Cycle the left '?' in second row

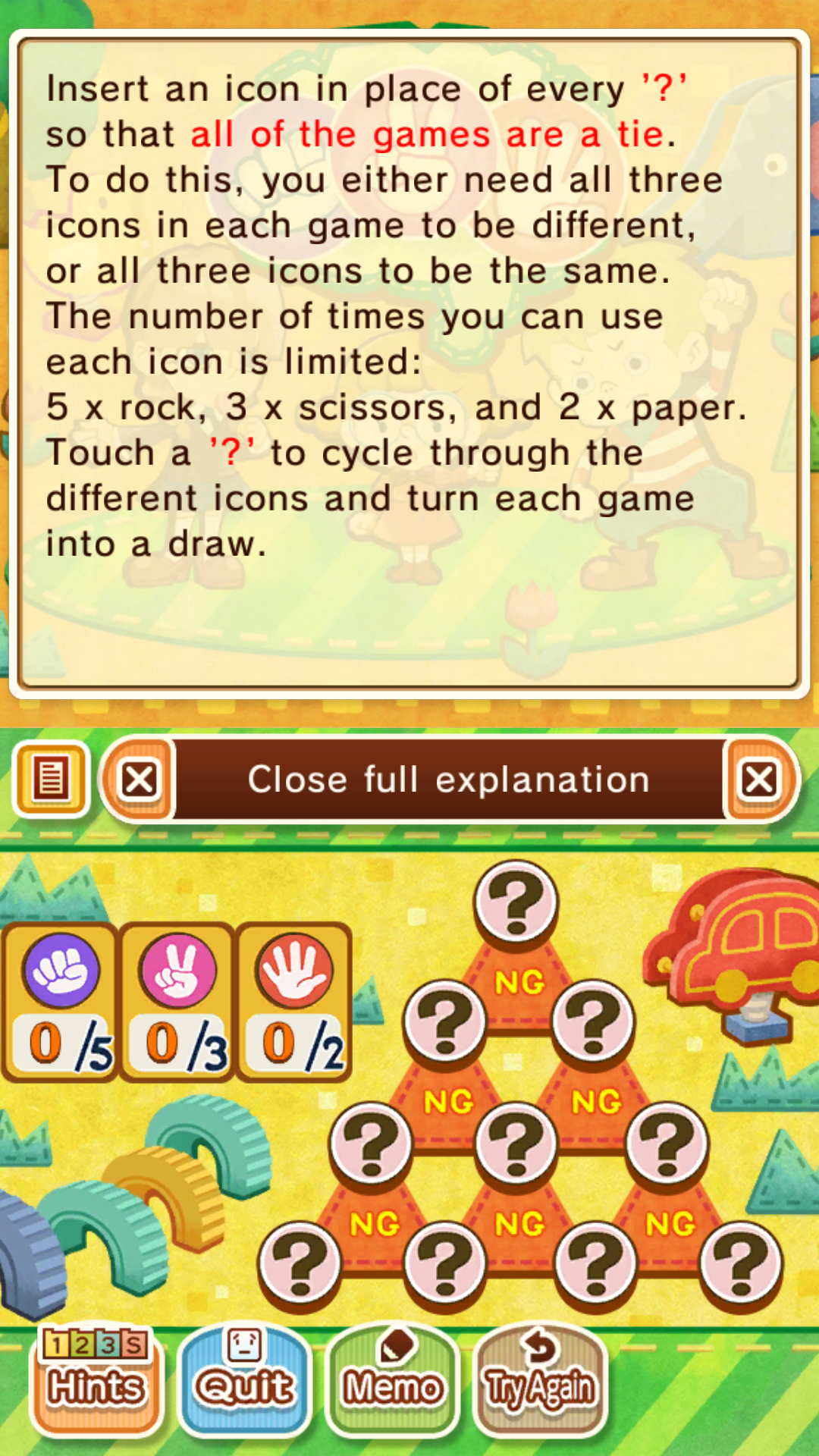[445, 1021]
